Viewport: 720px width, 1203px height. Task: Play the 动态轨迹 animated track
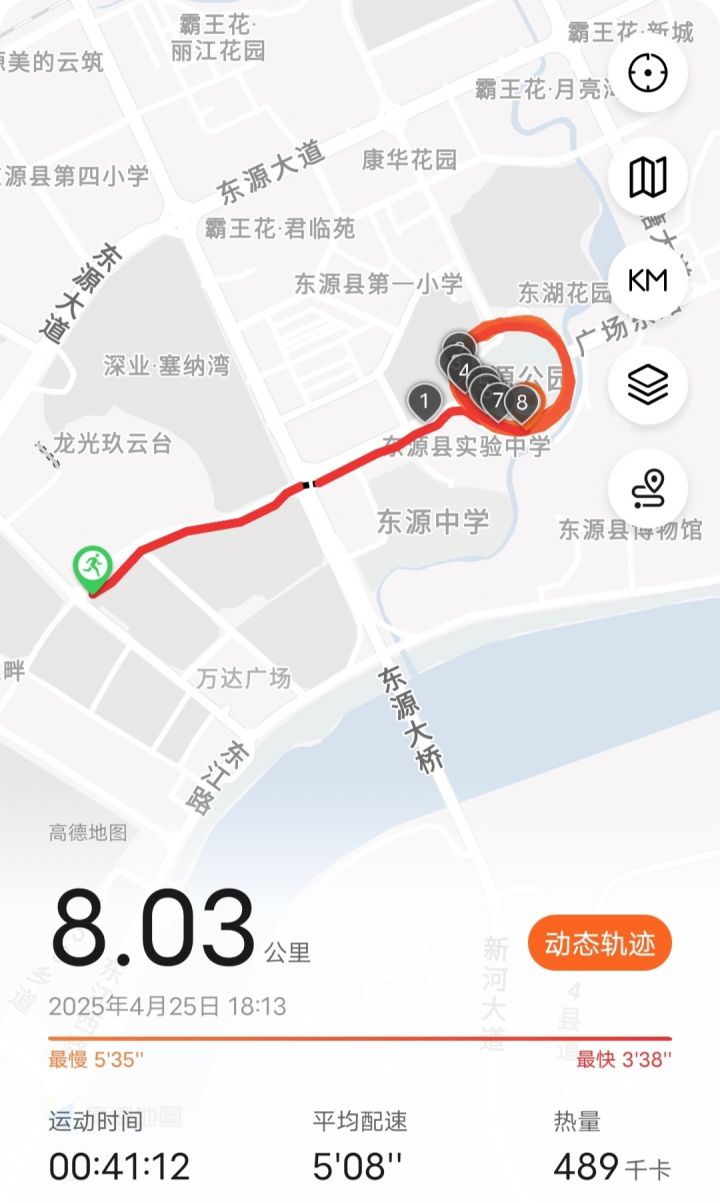click(600, 943)
